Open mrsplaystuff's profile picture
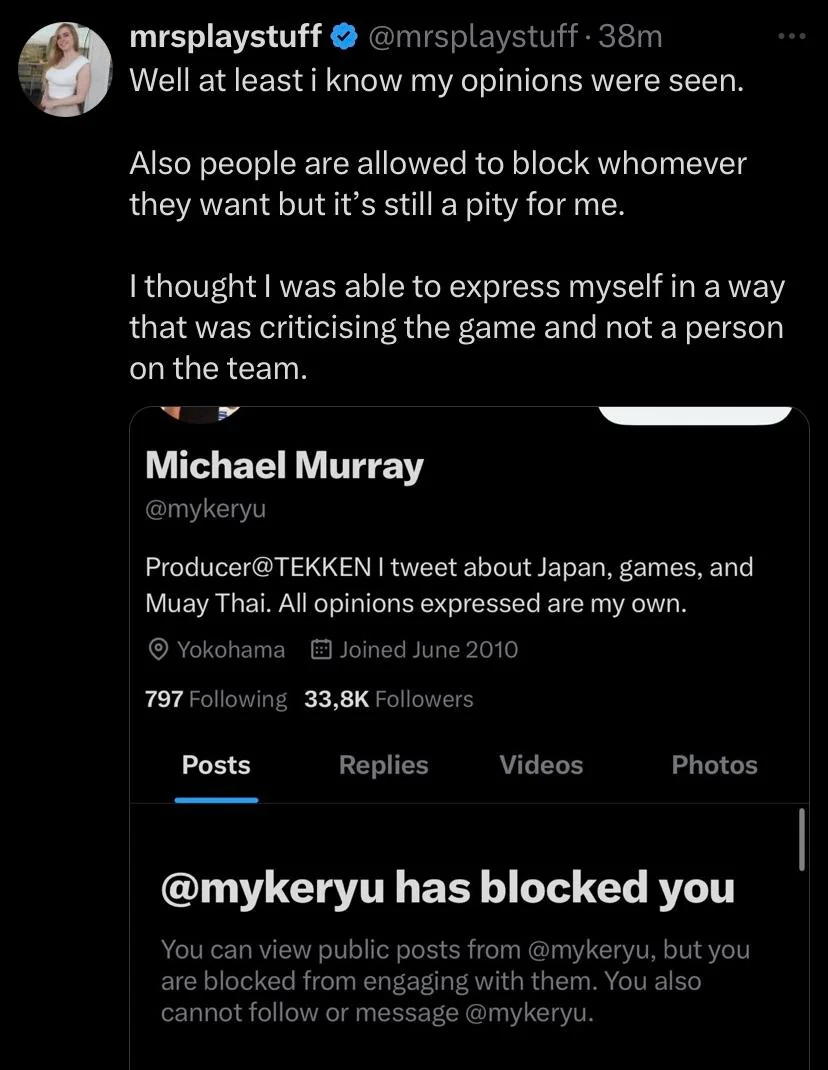Image resolution: width=828 pixels, height=1070 pixels. [x=66, y=69]
